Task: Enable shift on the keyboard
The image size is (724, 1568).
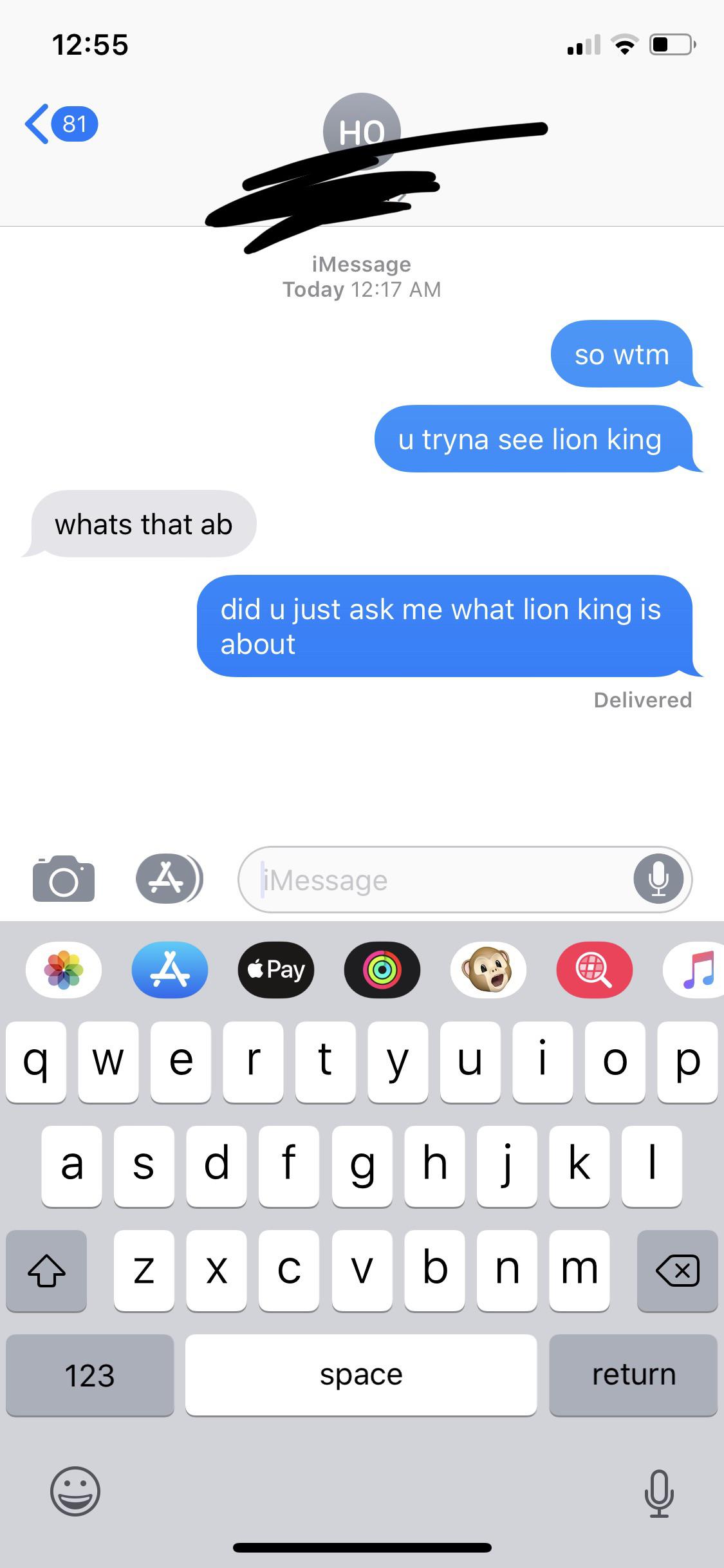Action: tap(46, 1271)
